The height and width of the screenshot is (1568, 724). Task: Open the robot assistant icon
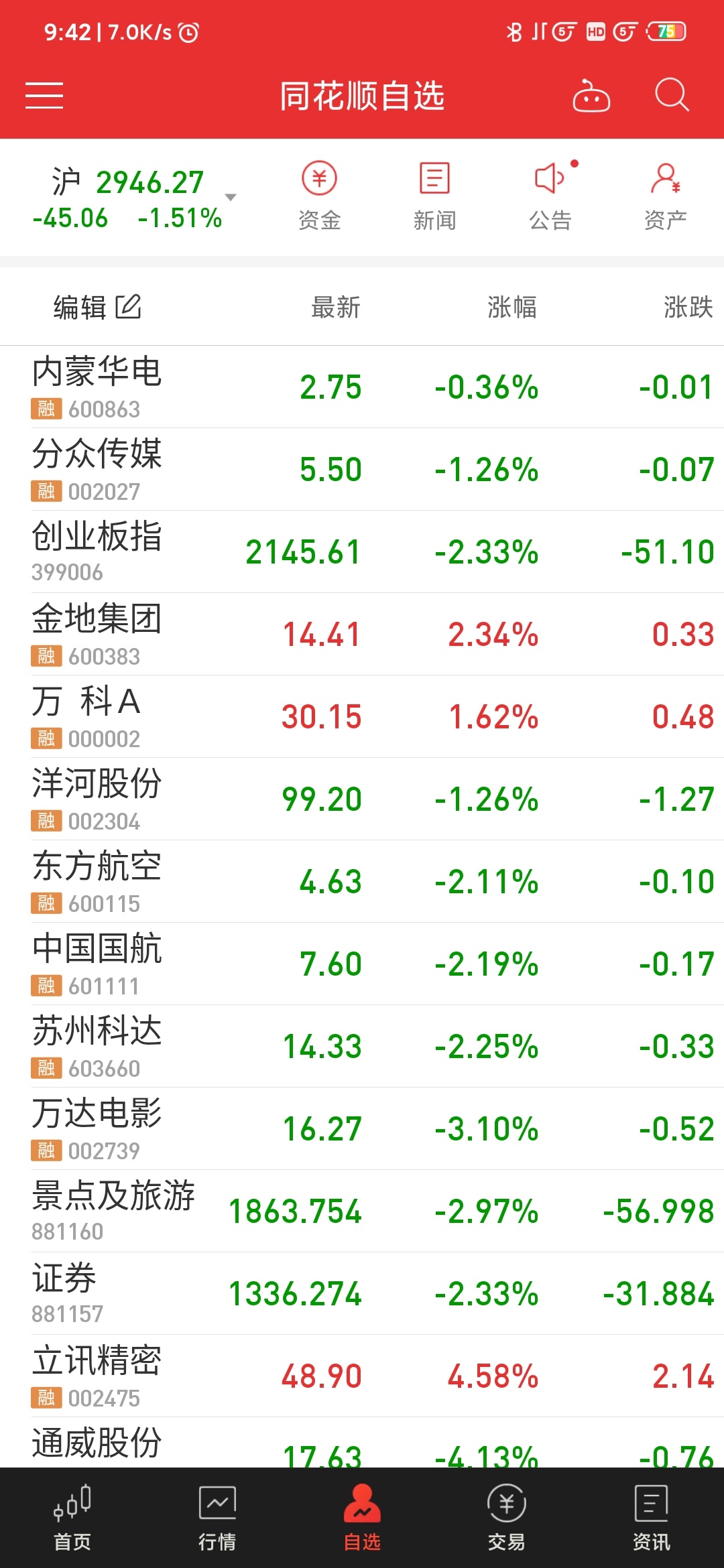[x=591, y=95]
